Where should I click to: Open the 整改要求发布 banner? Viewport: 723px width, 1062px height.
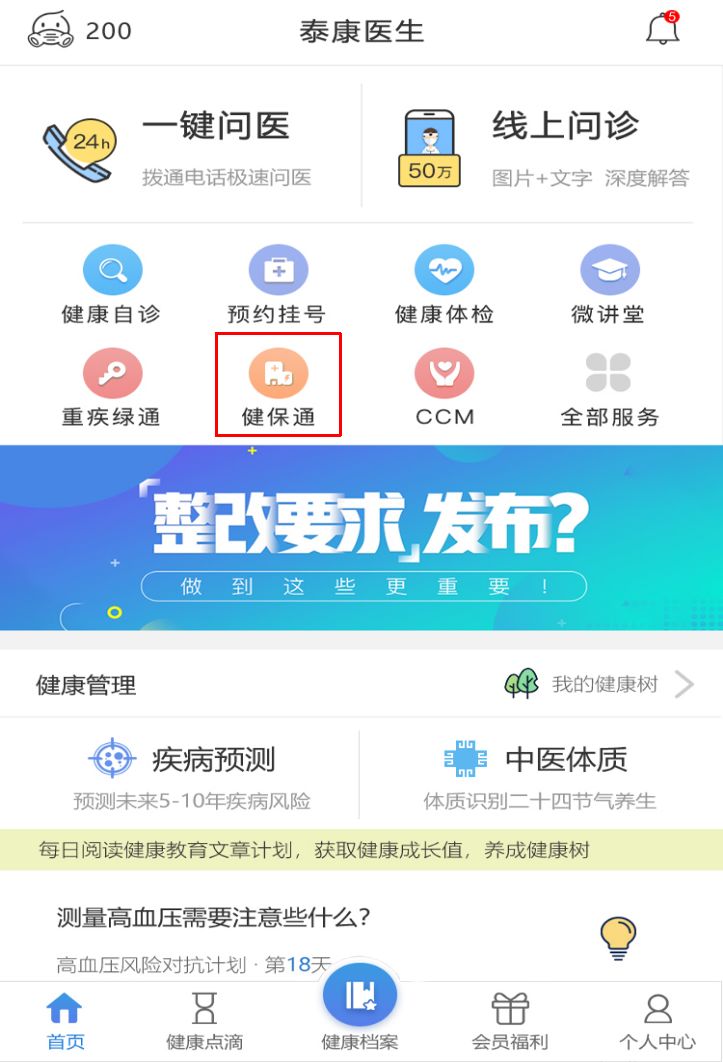coord(361,537)
